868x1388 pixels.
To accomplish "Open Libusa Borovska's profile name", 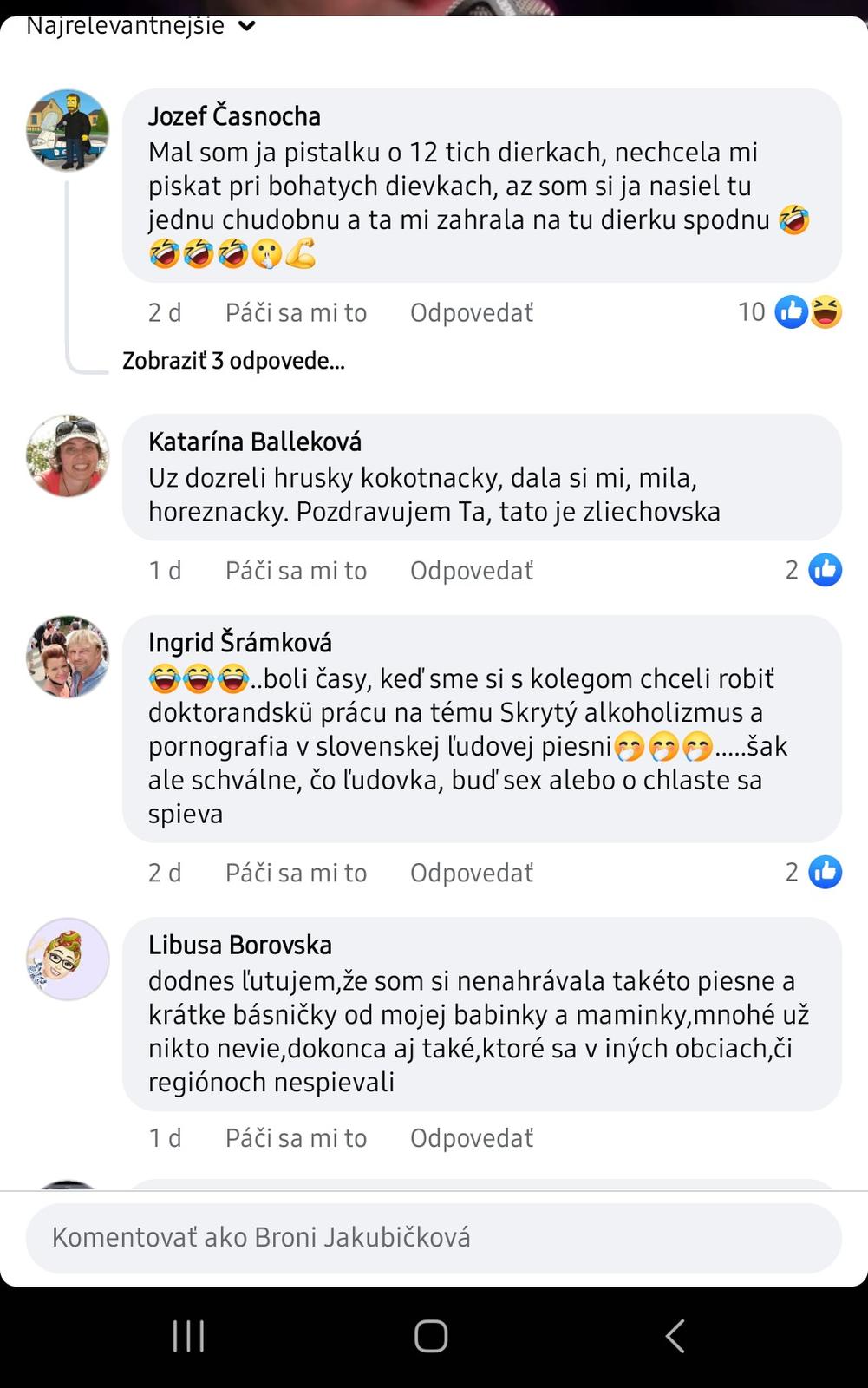I will 239,945.
